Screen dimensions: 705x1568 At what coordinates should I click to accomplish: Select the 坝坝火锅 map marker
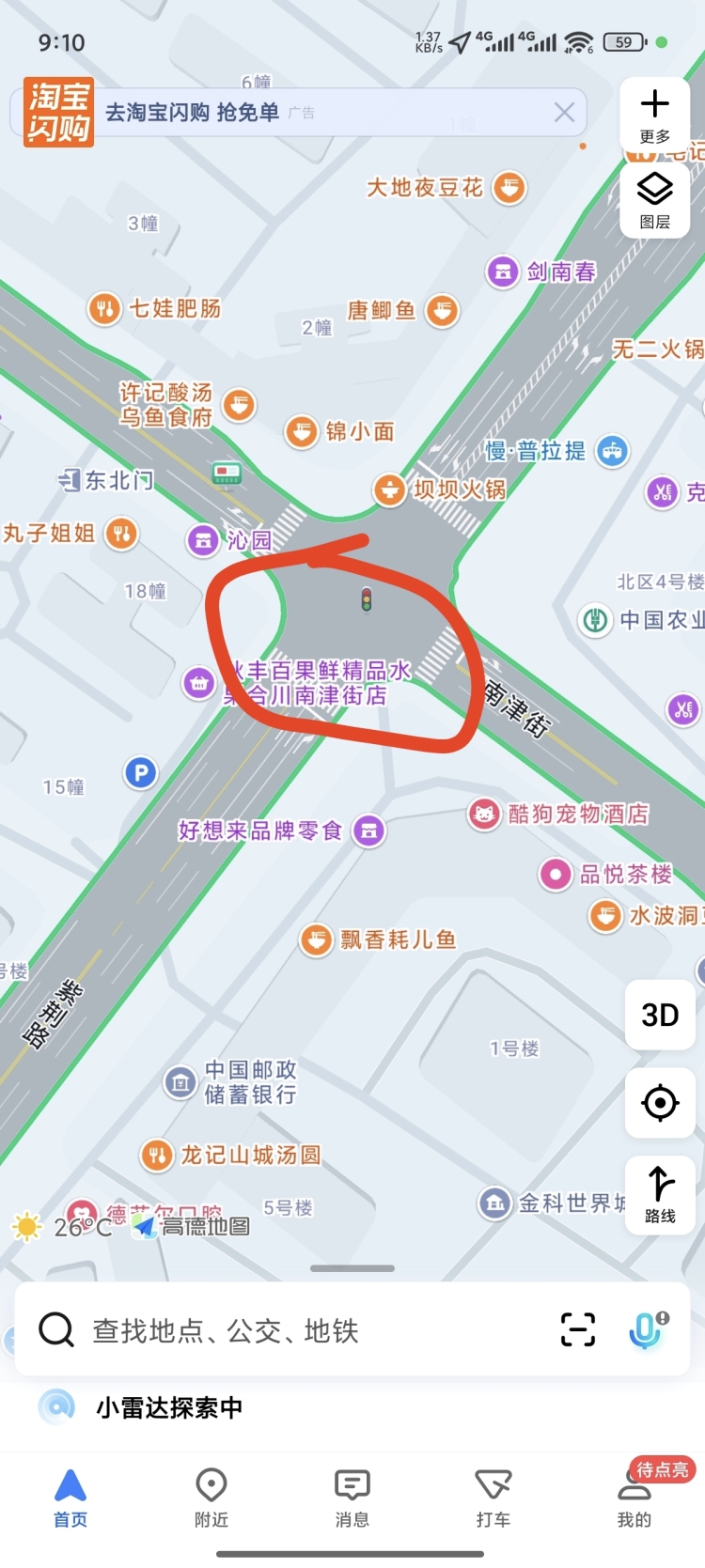coord(440,489)
